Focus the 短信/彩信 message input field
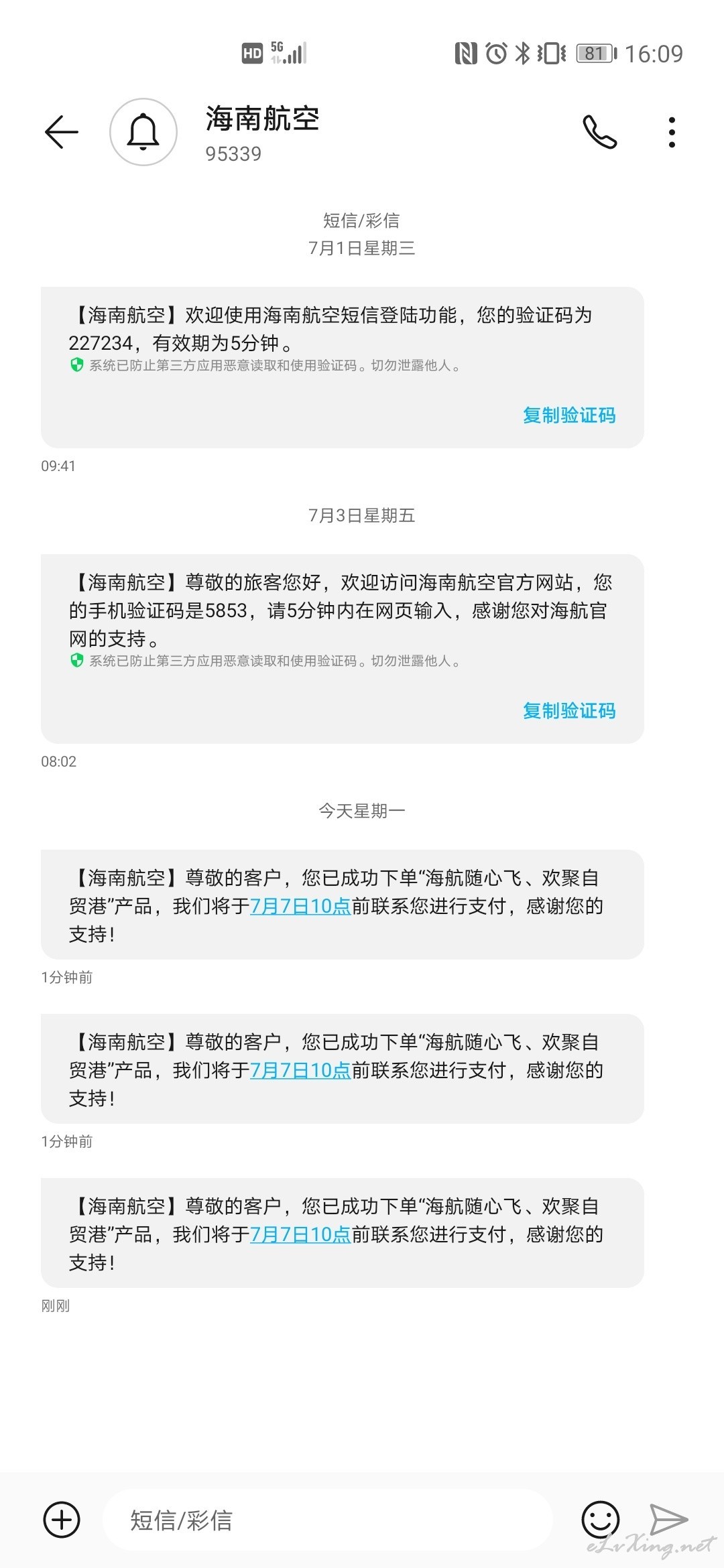724x1568 pixels. pyautogui.click(x=327, y=1520)
